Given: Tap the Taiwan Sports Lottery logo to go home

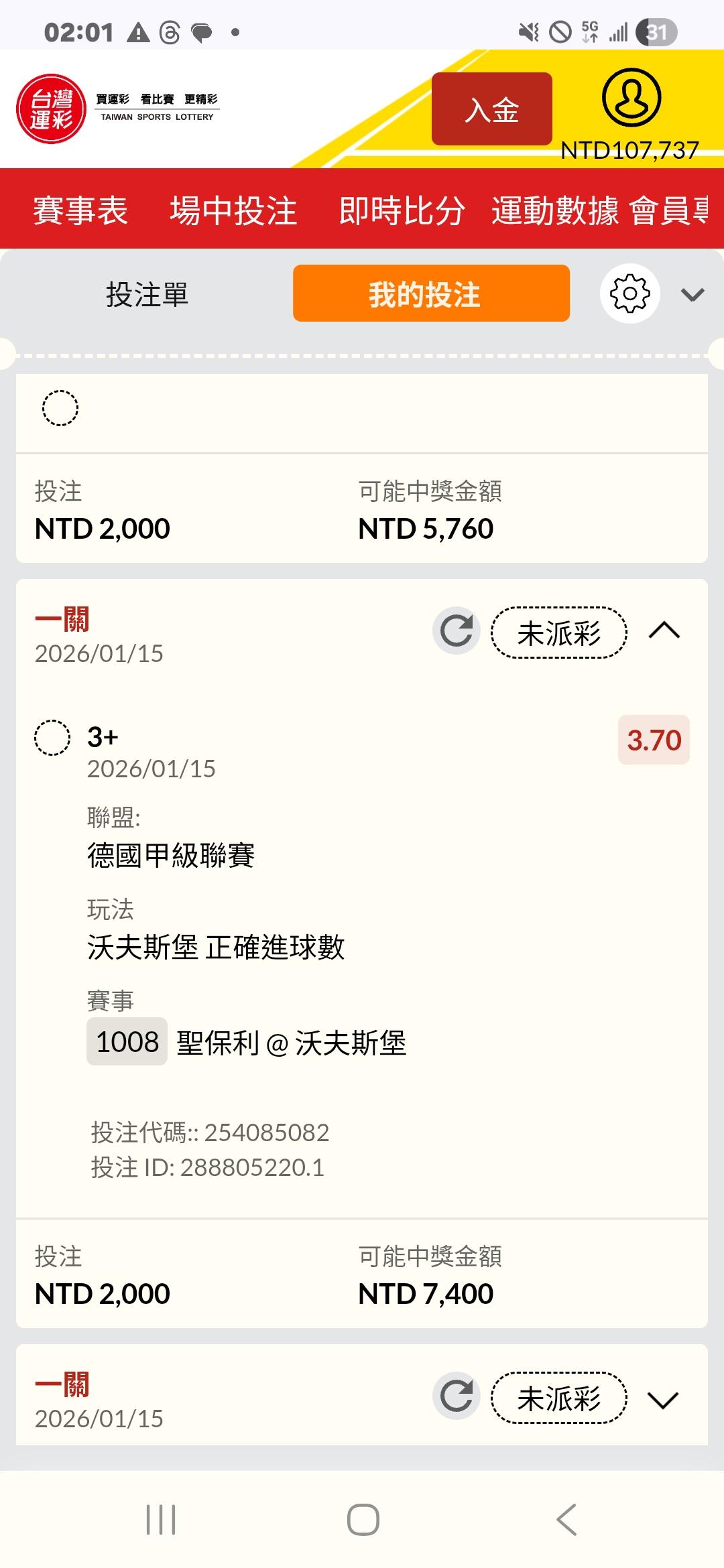Looking at the screenshot, I should (x=118, y=109).
